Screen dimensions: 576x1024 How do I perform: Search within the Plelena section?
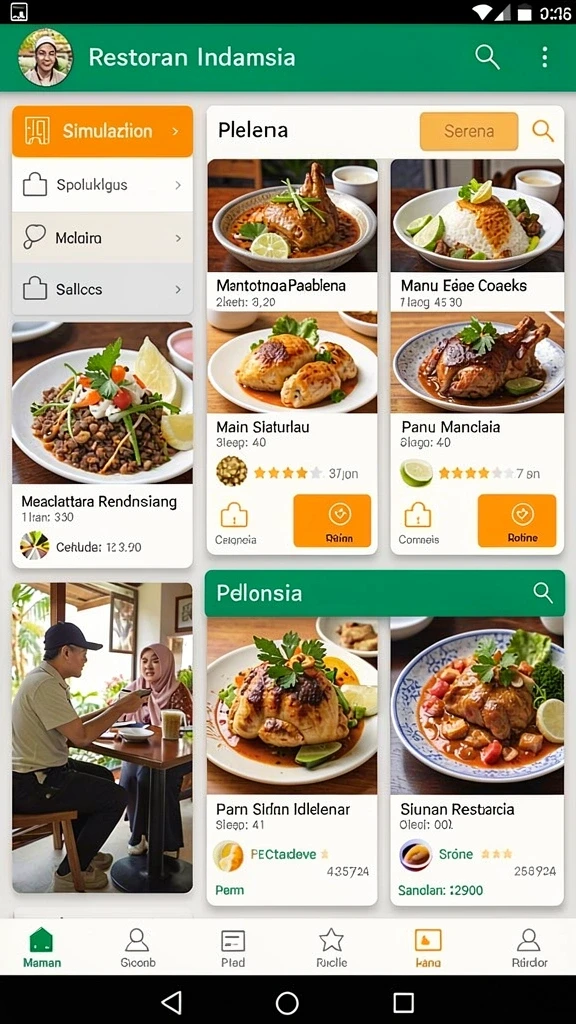[543, 131]
